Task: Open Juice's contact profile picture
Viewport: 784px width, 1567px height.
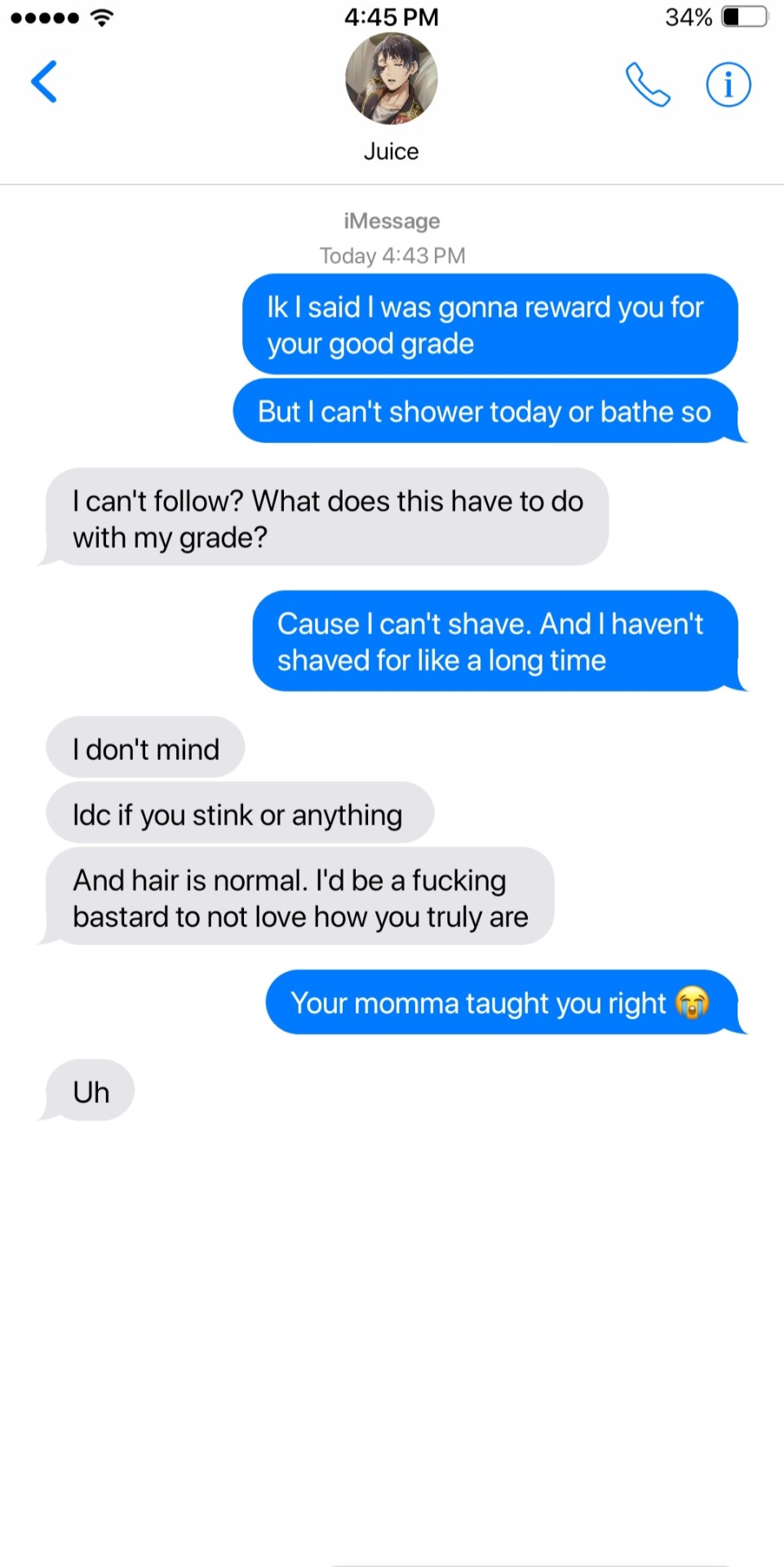Action: pyautogui.click(x=392, y=79)
